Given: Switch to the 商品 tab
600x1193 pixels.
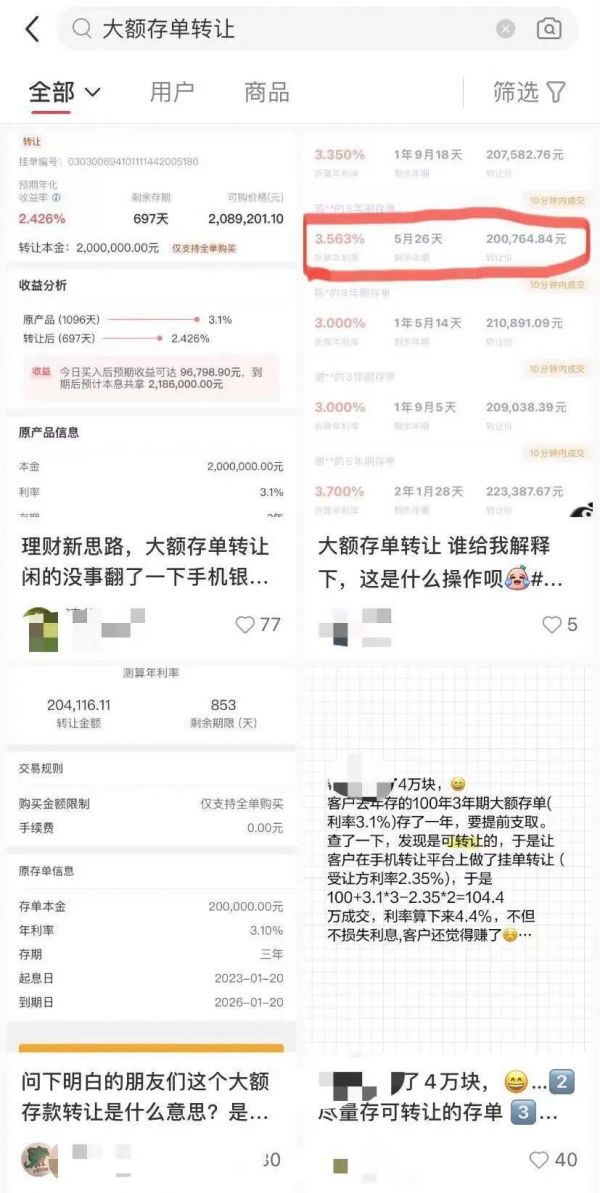Looking at the screenshot, I should (x=267, y=93).
